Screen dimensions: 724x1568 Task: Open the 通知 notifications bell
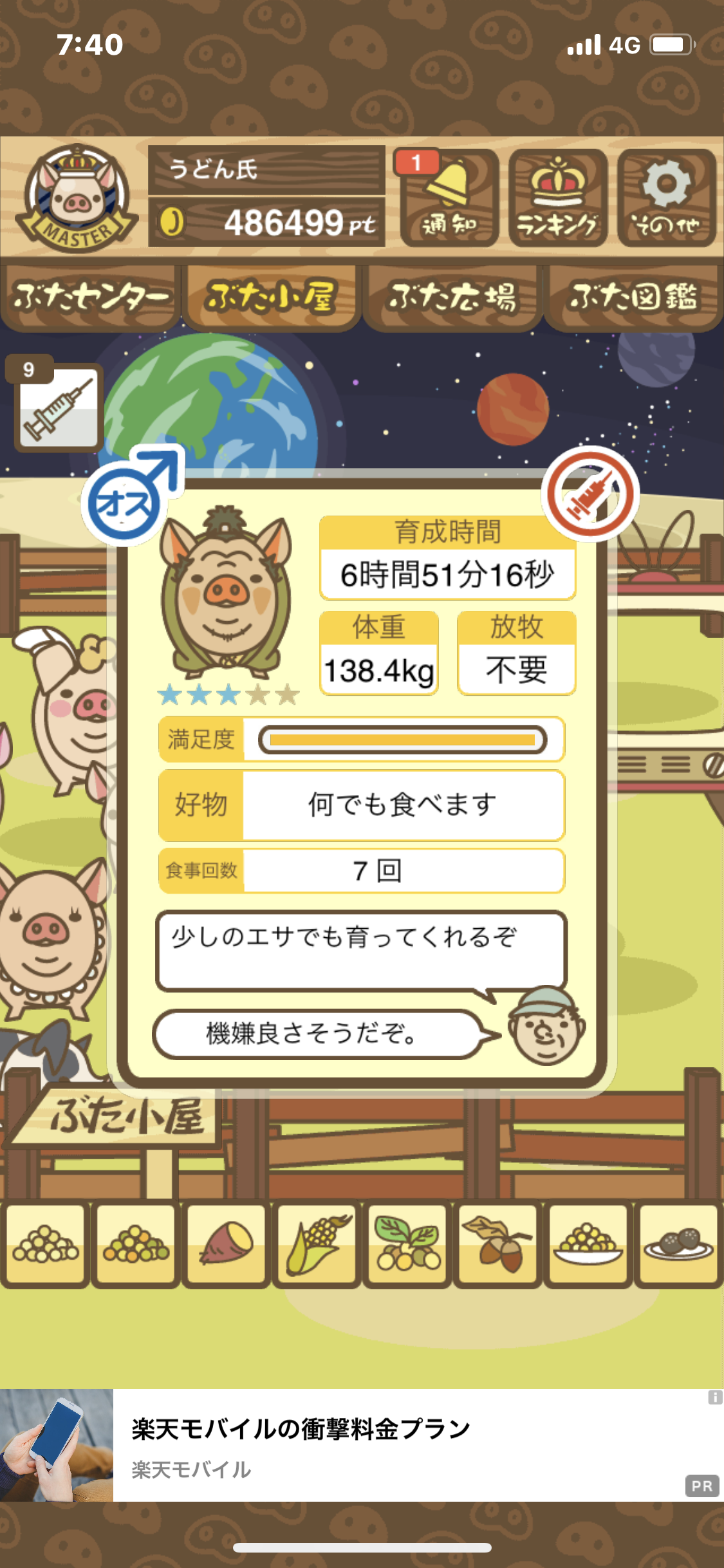click(x=449, y=198)
